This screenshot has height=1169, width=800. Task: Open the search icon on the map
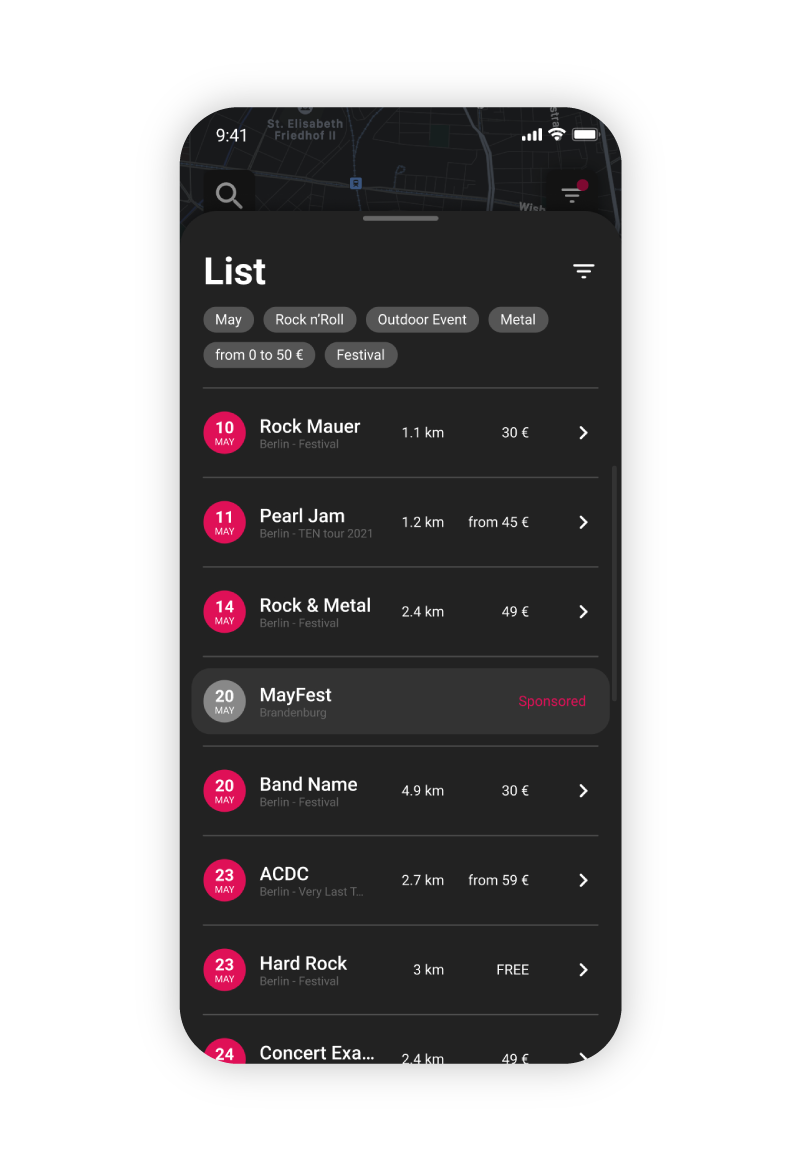pyautogui.click(x=229, y=196)
